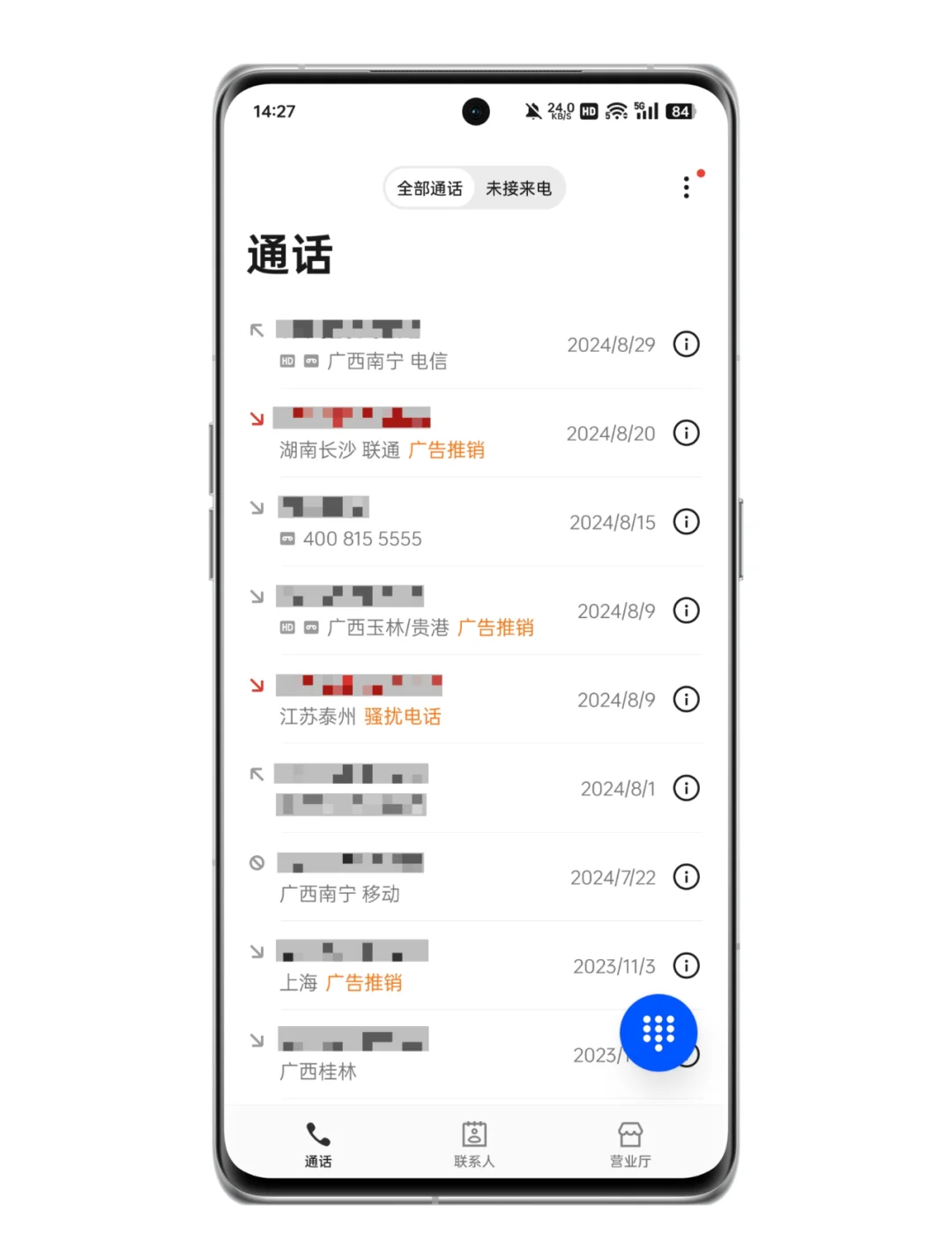The width and height of the screenshot is (952, 1242).
Task: Switch to the 联系人 tab
Action: (474, 1143)
